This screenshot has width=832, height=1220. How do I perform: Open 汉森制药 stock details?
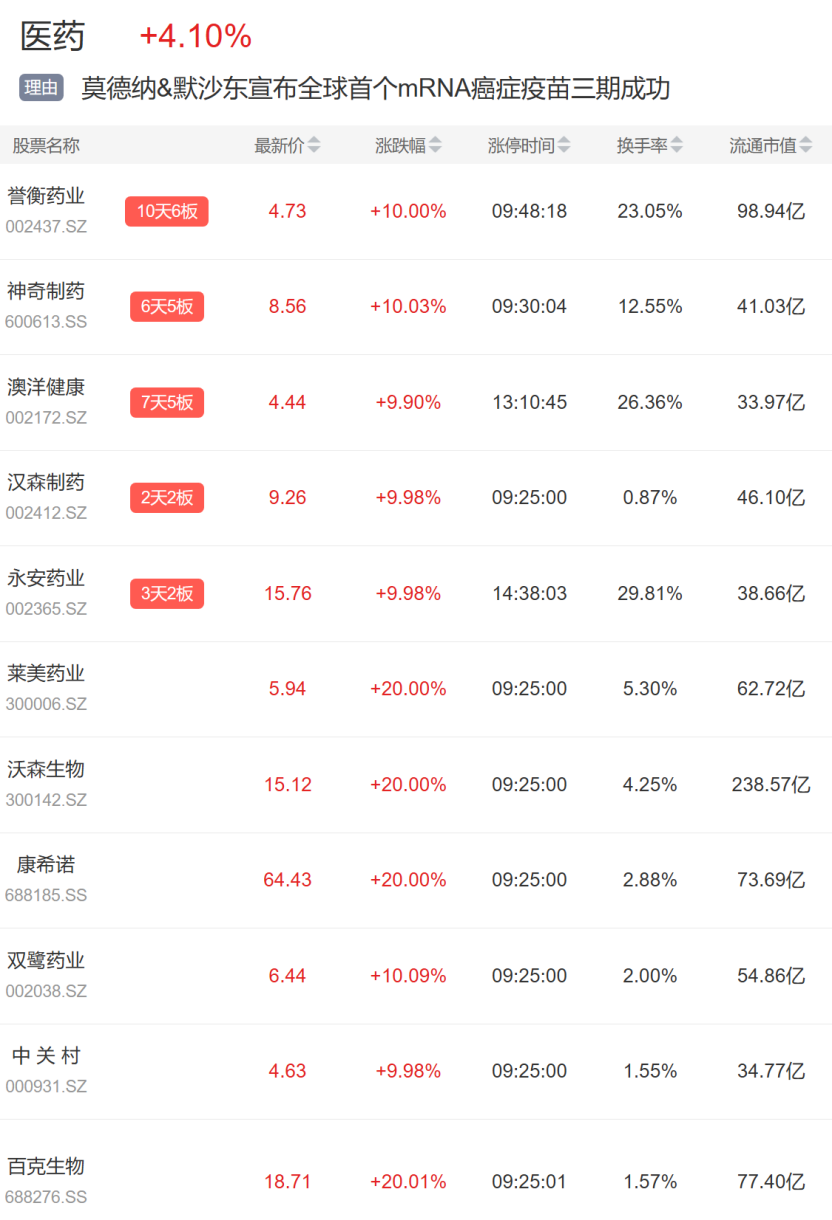[x=416, y=498]
